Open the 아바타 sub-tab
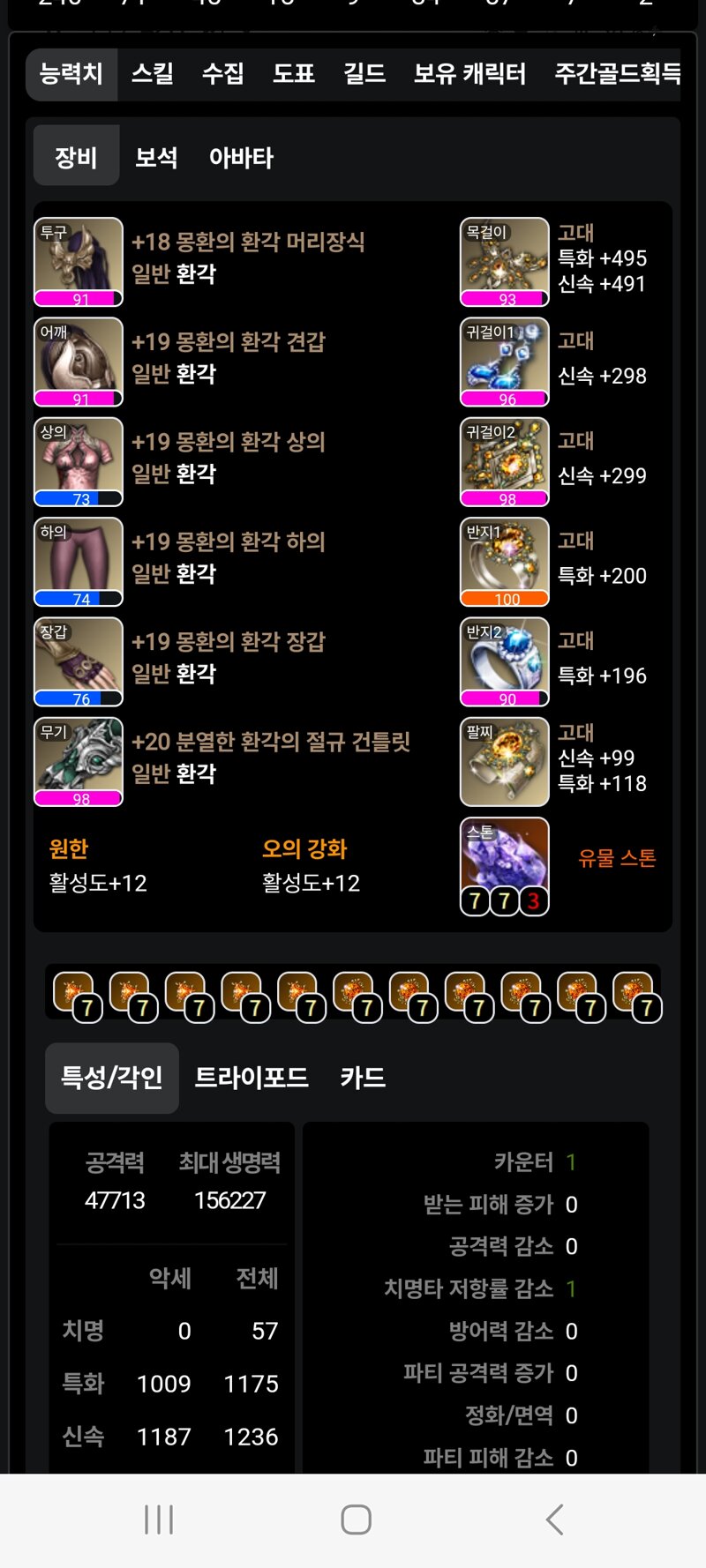 241,157
